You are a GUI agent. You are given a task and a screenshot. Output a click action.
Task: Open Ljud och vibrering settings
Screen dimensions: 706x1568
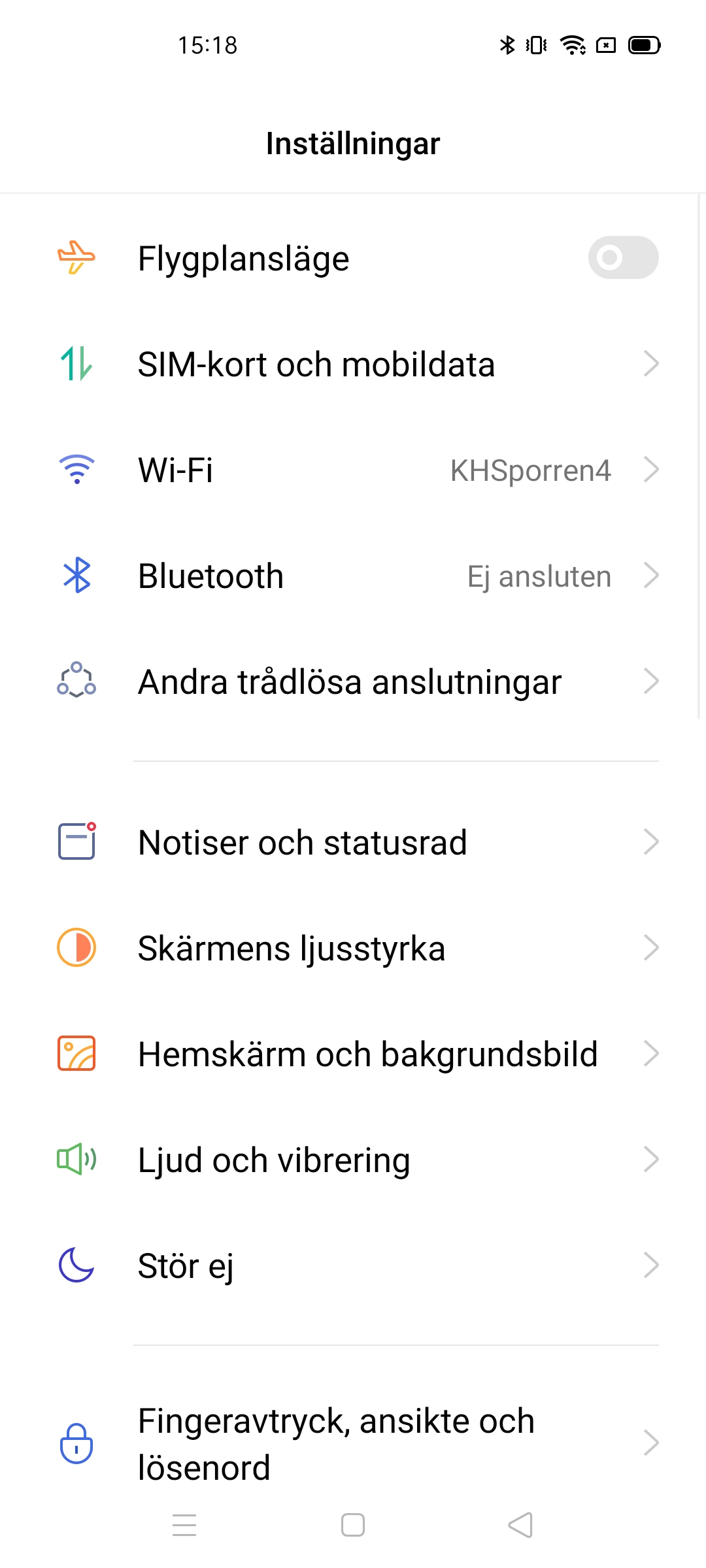coord(353,1160)
